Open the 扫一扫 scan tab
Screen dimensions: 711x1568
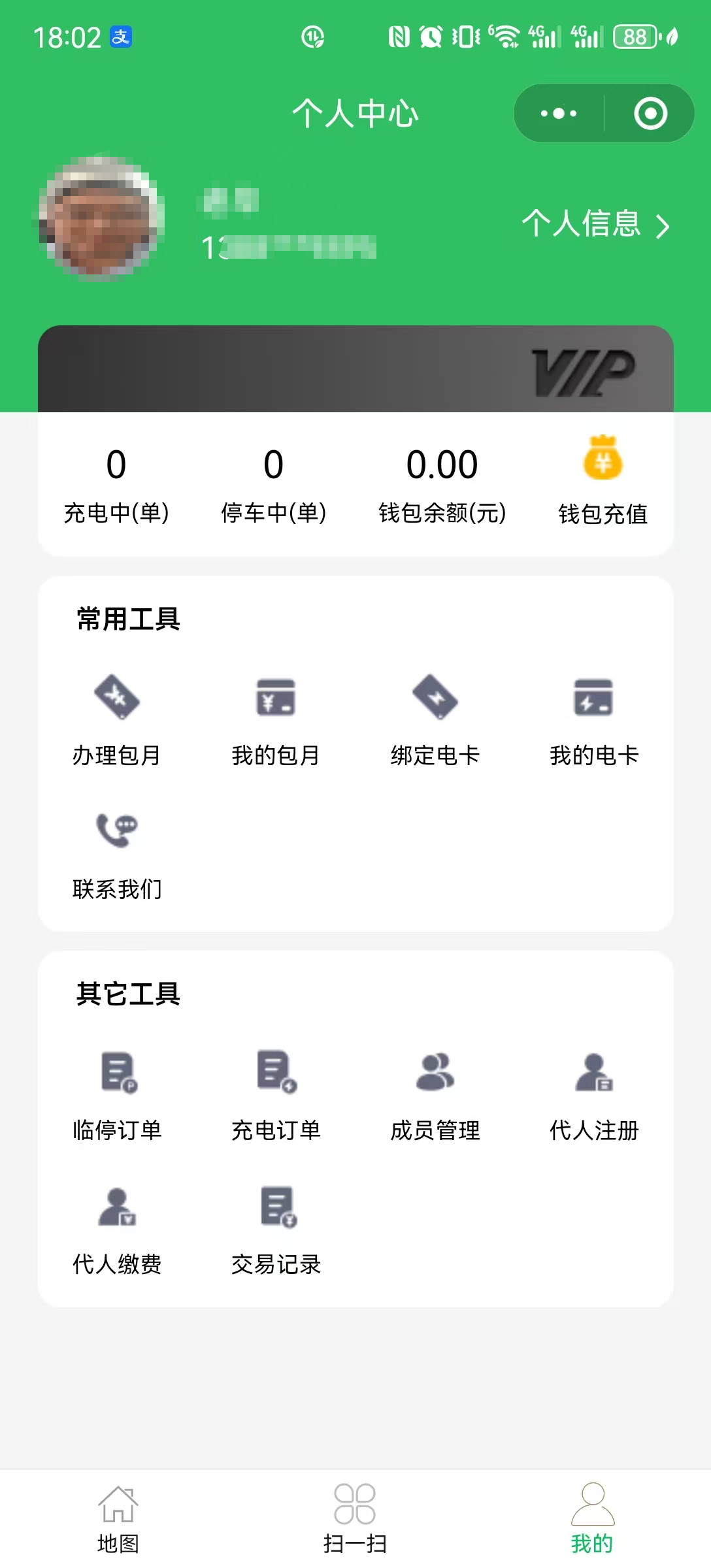pyautogui.click(x=355, y=1518)
